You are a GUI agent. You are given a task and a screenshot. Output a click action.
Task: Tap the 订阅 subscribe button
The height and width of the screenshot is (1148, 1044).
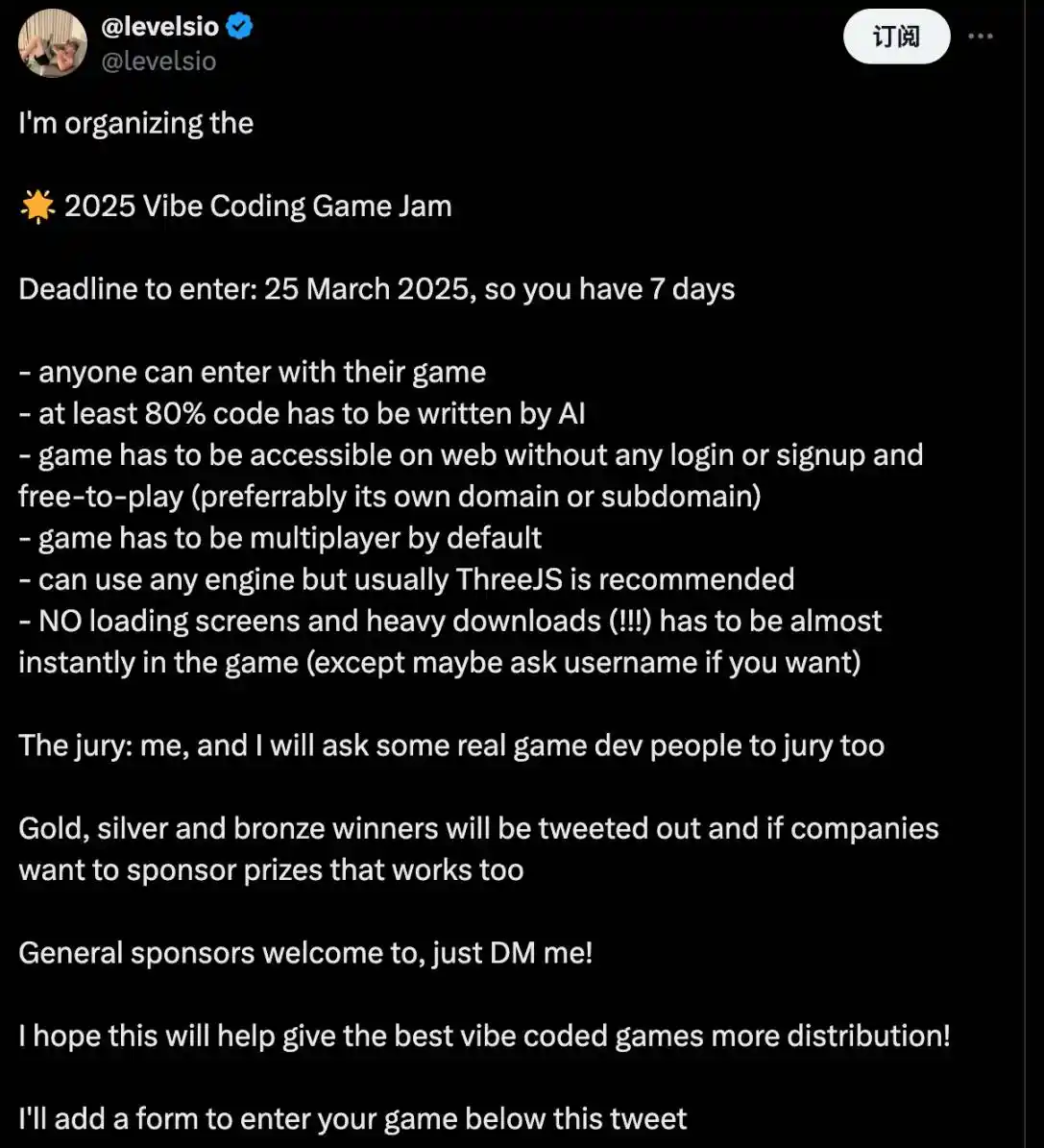pyautogui.click(x=896, y=37)
